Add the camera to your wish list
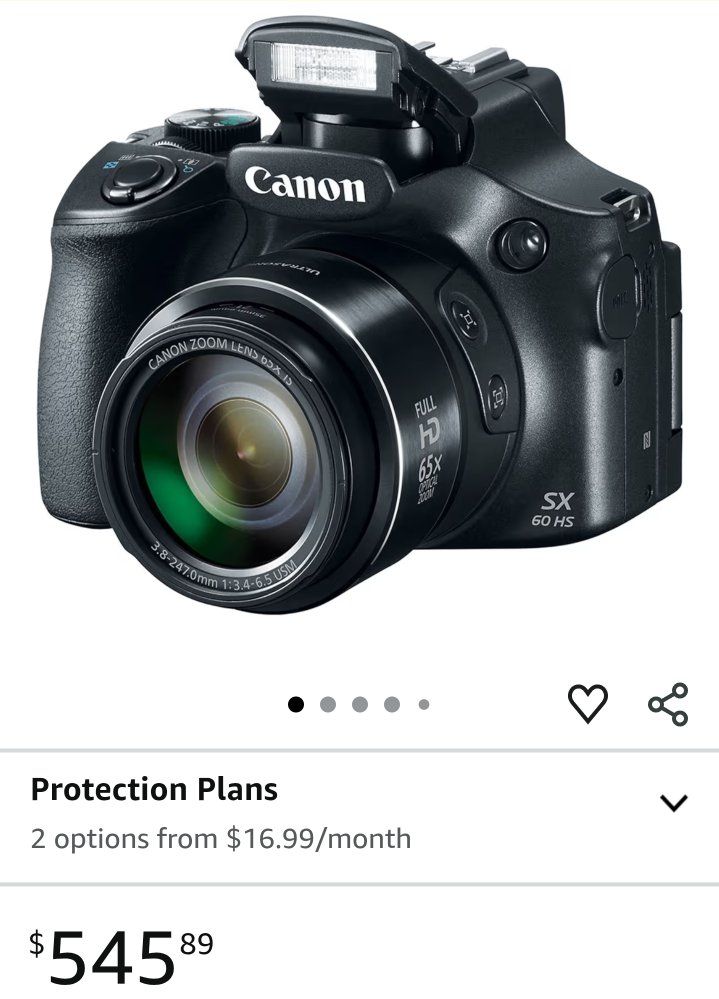The width and height of the screenshot is (719, 999). tap(587, 704)
